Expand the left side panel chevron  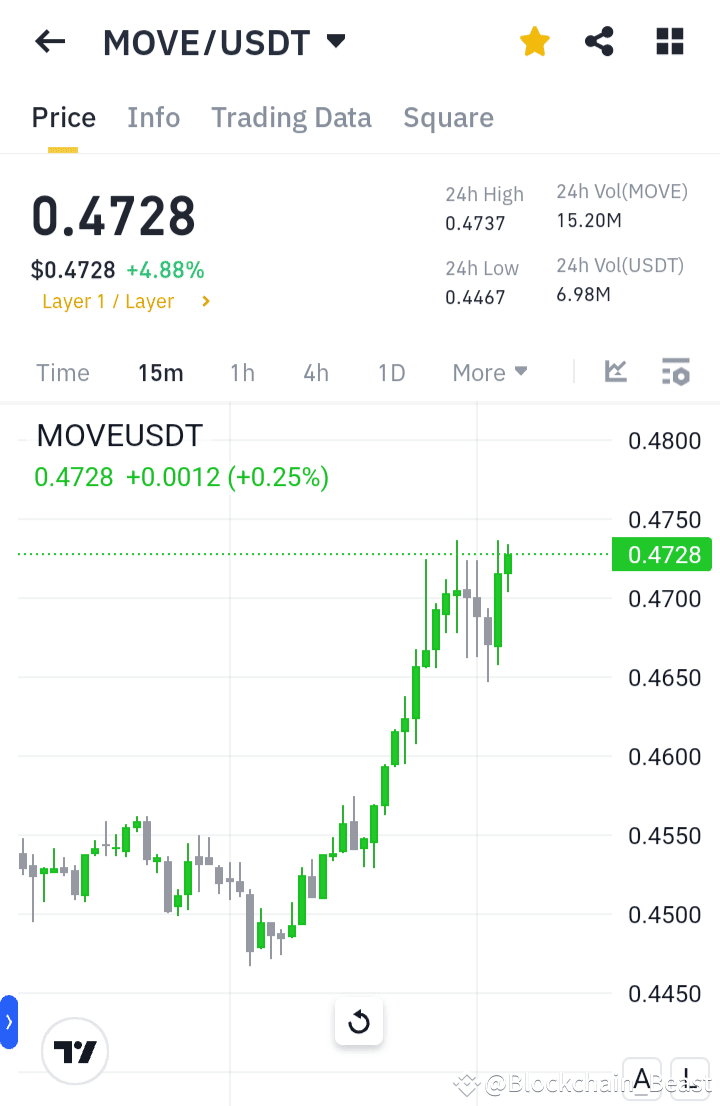click(10, 1022)
